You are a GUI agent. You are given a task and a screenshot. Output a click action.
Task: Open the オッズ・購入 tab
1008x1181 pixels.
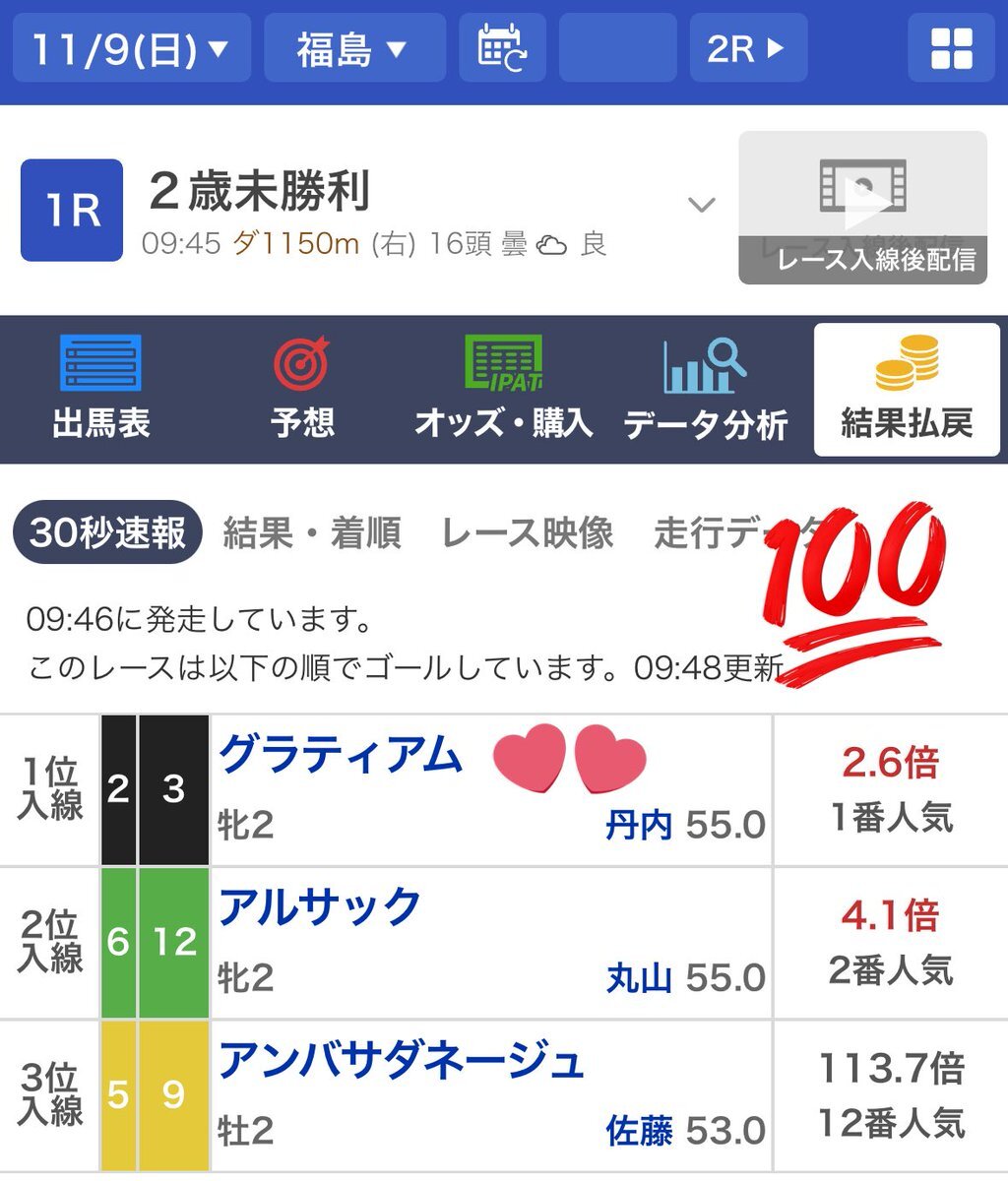click(x=503, y=390)
